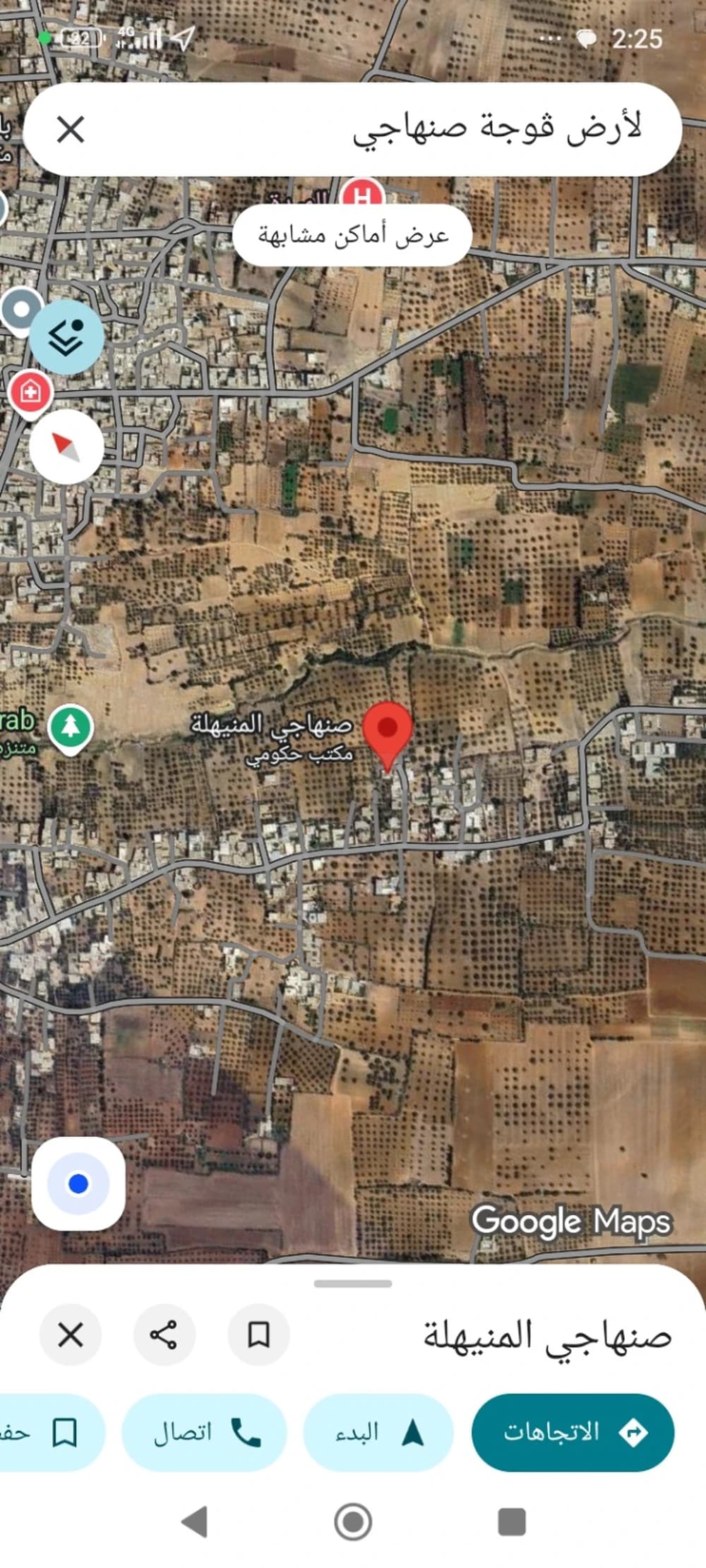Close the place details sheet
Viewport: 706px width, 1568px height.
point(71,1334)
